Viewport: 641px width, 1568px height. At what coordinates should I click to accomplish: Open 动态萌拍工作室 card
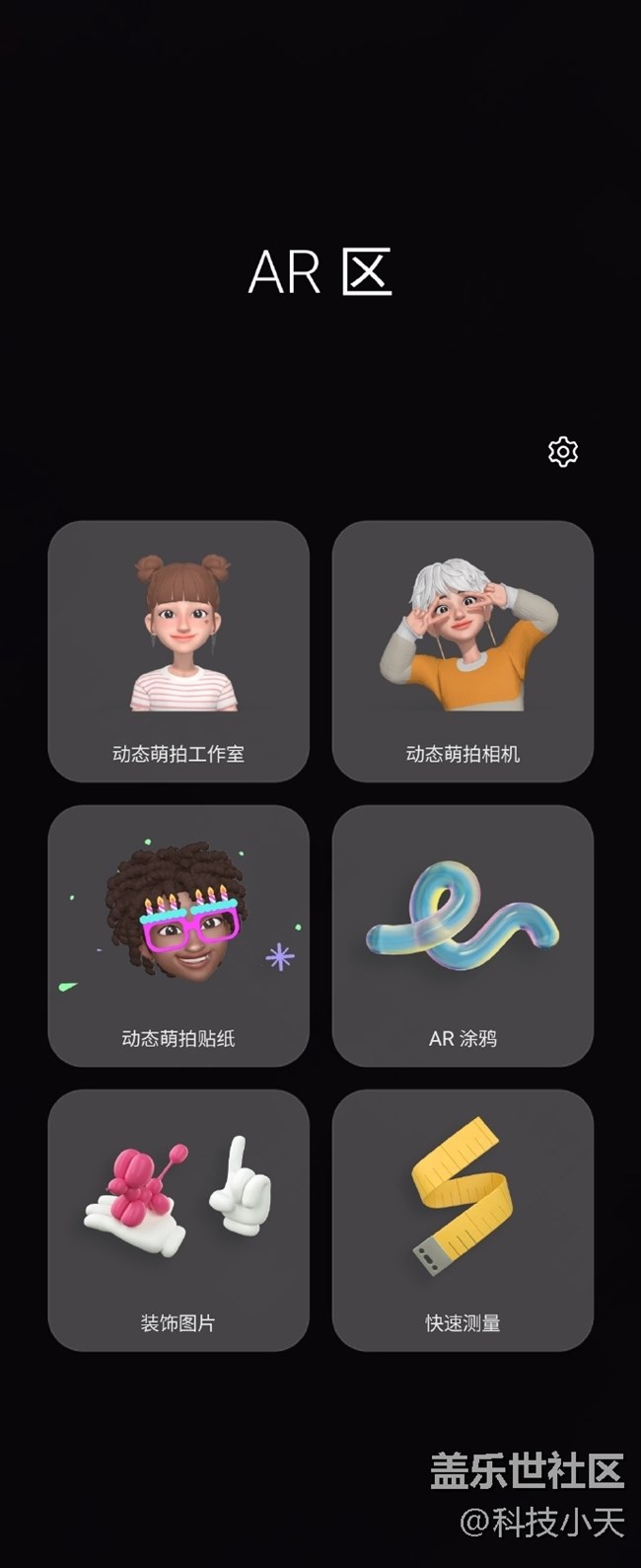pyautogui.click(x=178, y=651)
